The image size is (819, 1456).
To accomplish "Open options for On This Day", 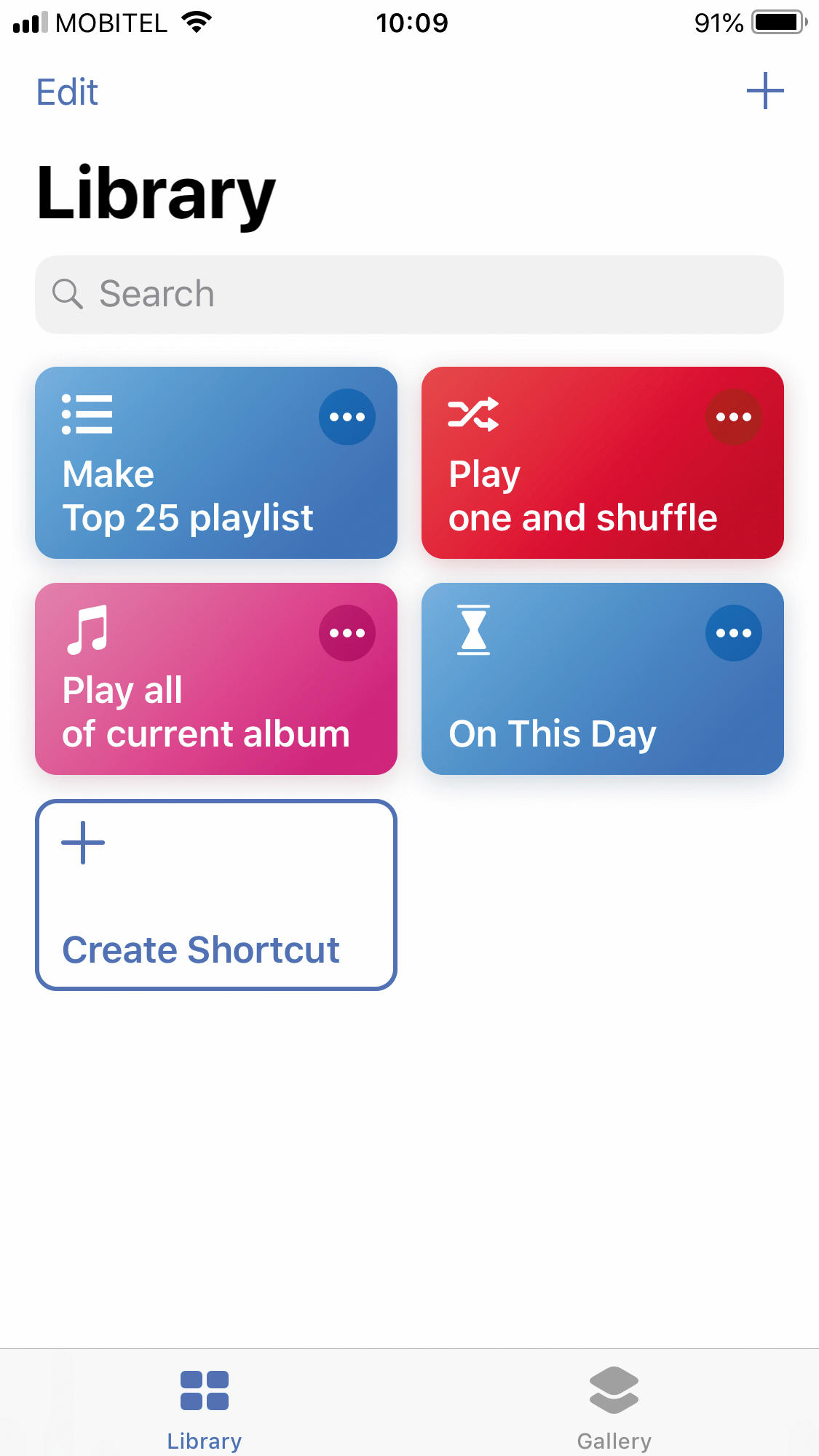I will (734, 633).
